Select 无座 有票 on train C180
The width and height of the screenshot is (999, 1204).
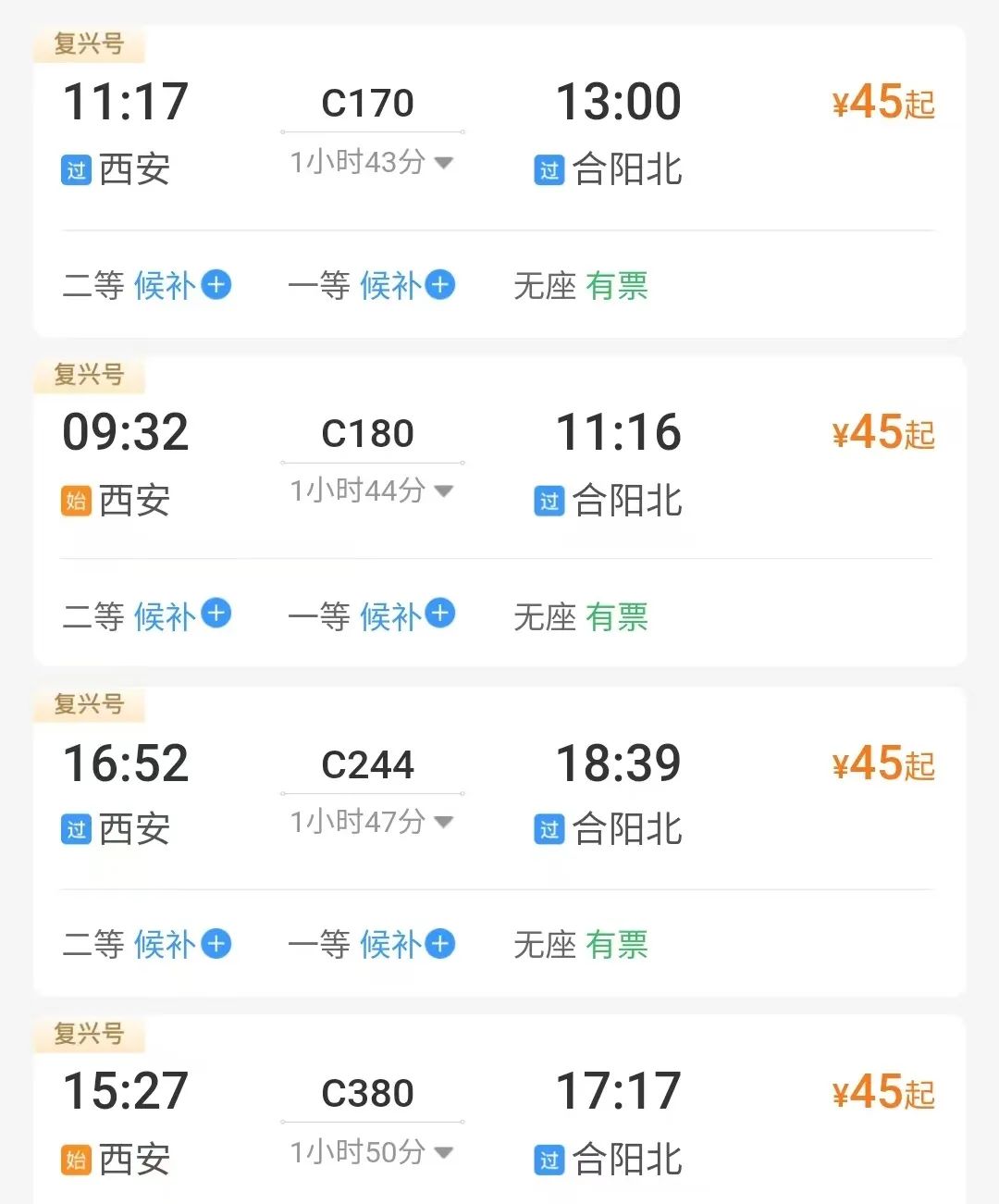(581, 616)
